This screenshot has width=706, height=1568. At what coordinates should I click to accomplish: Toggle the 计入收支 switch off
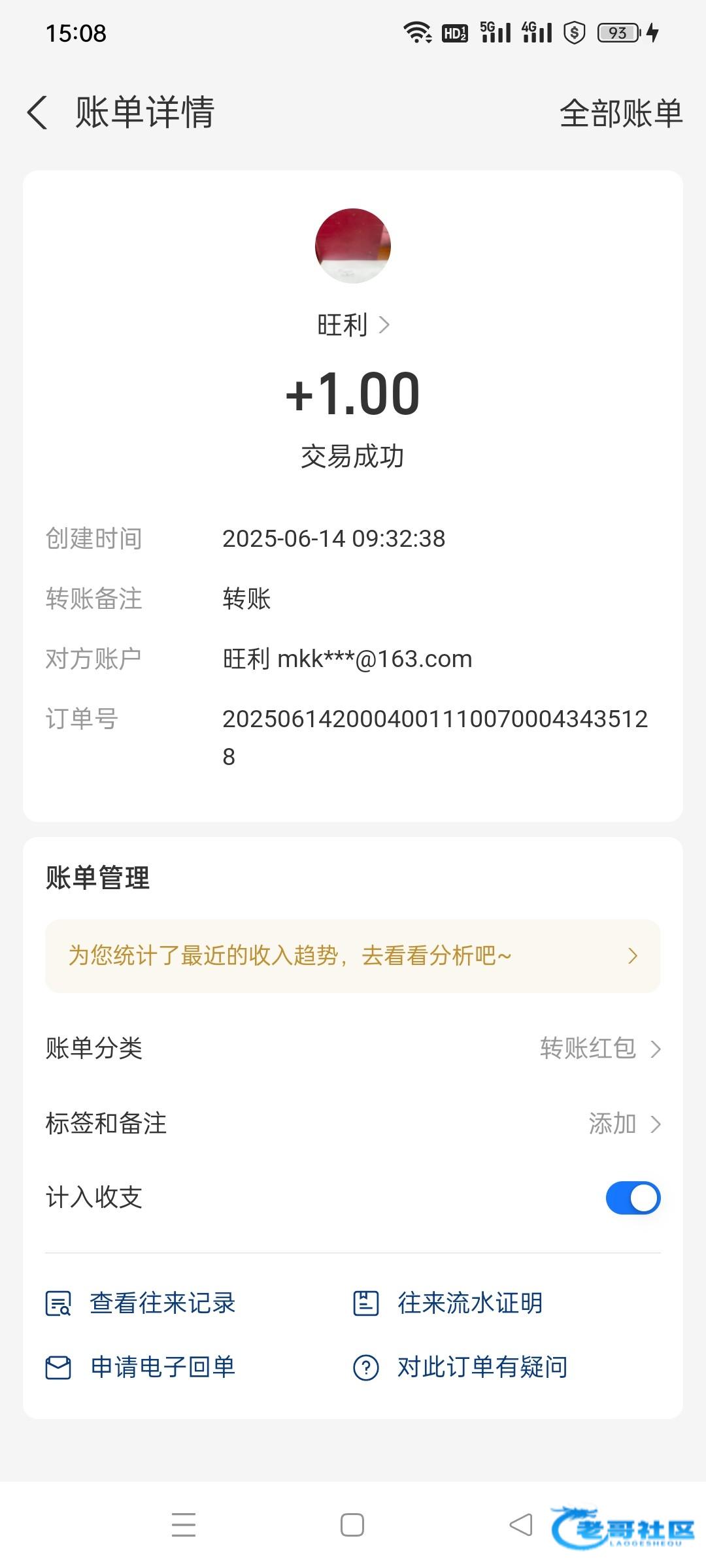633,1198
